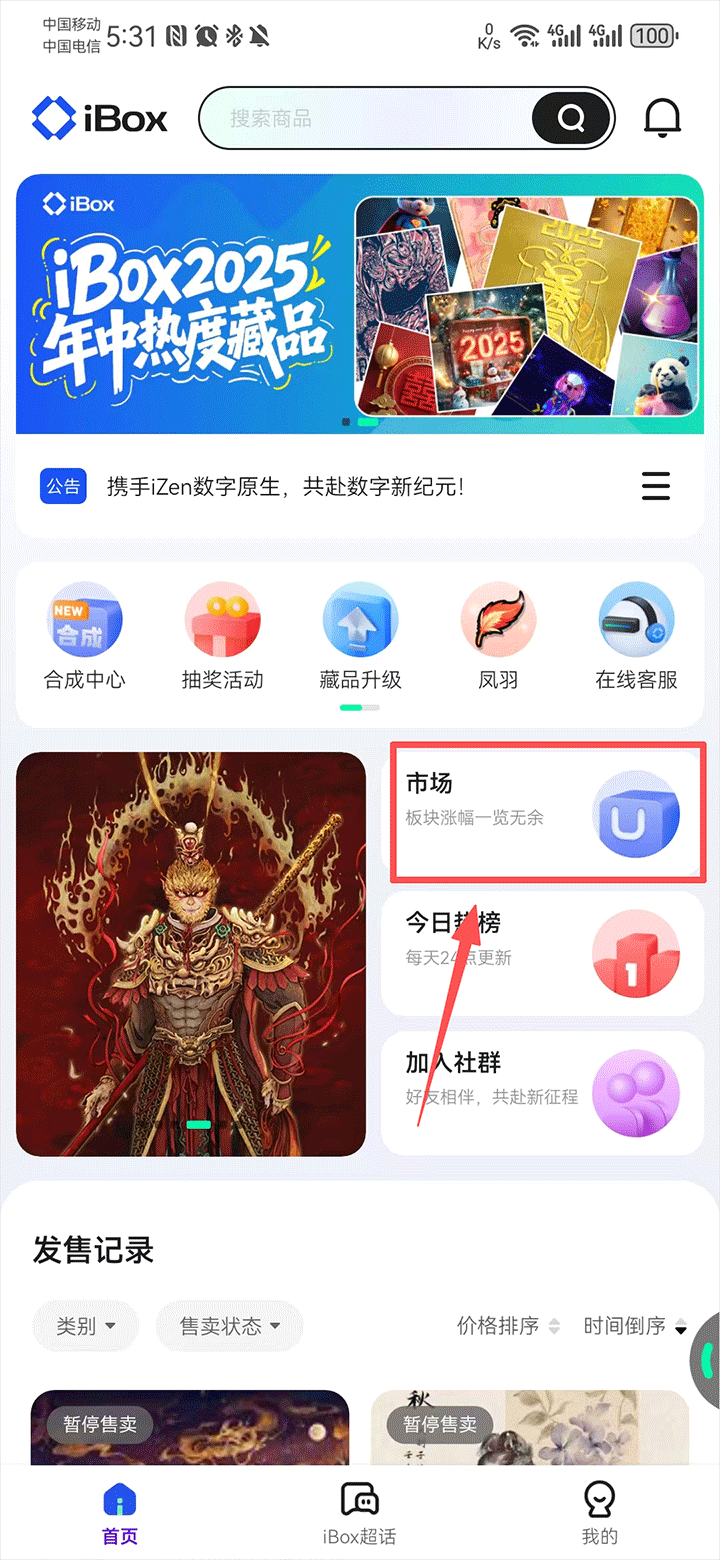Open the Monkey King collectible poster
The height and width of the screenshot is (1560, 720).
click(191, 953)
